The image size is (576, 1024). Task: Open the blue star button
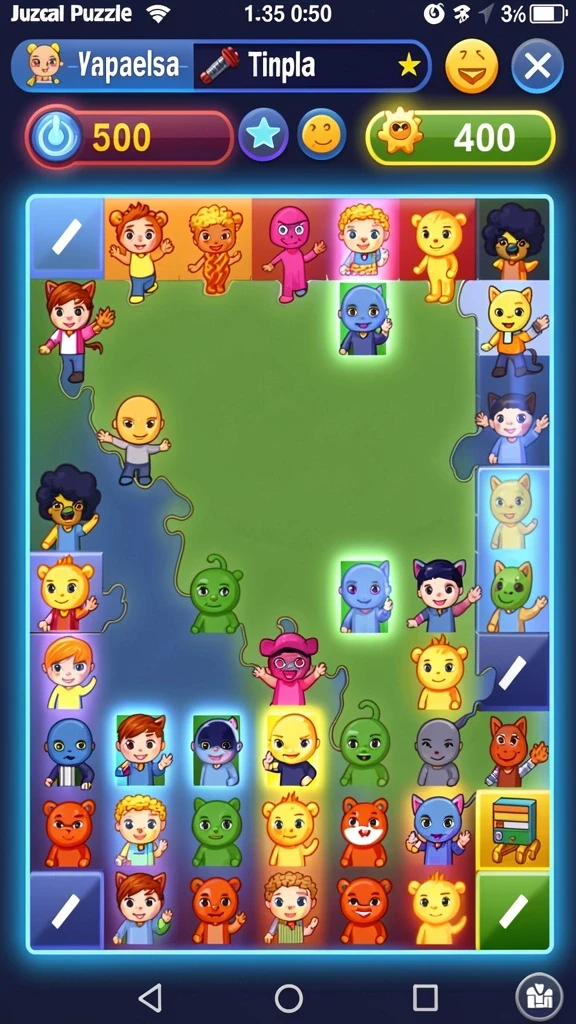[263, 135]
